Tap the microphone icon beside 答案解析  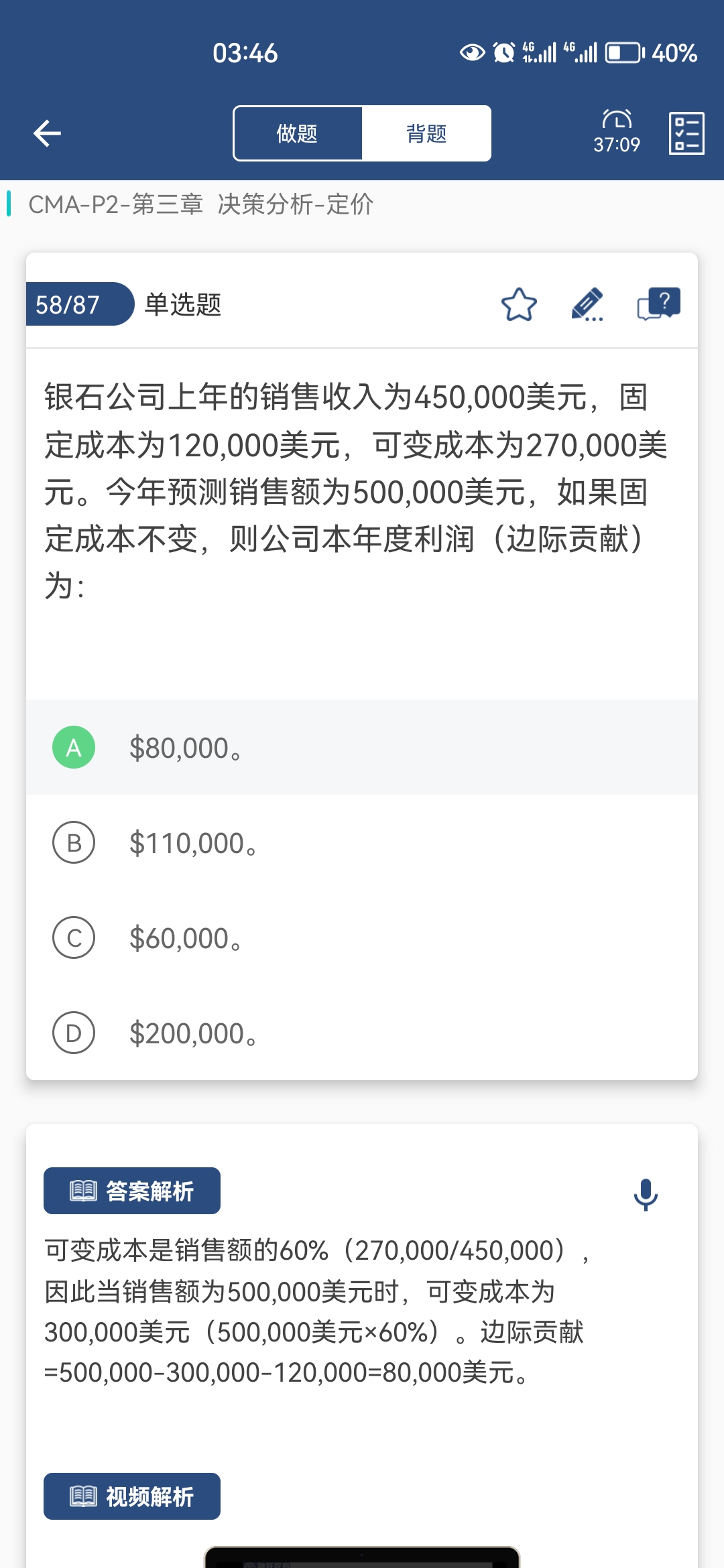point(646,1194)
